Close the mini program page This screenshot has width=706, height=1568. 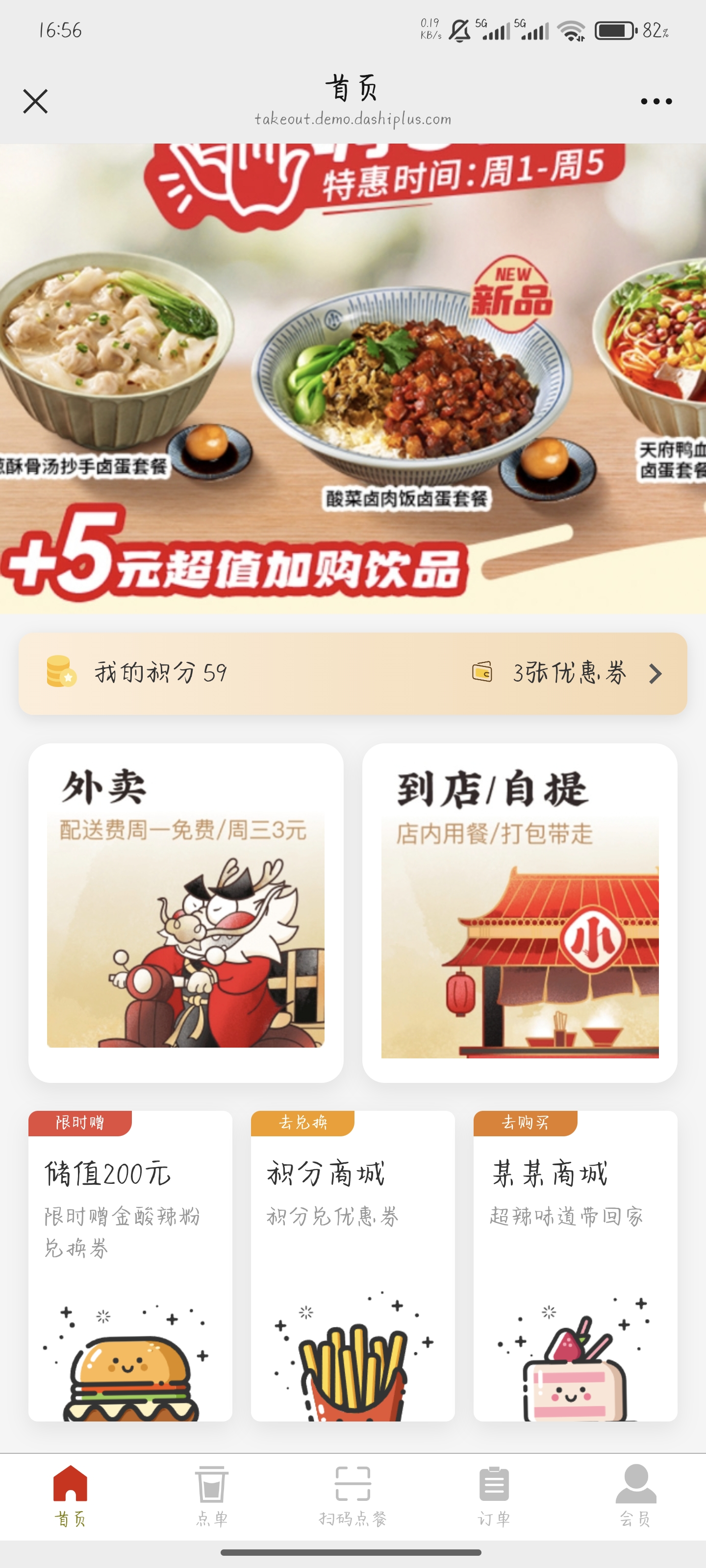click(35, 101)
